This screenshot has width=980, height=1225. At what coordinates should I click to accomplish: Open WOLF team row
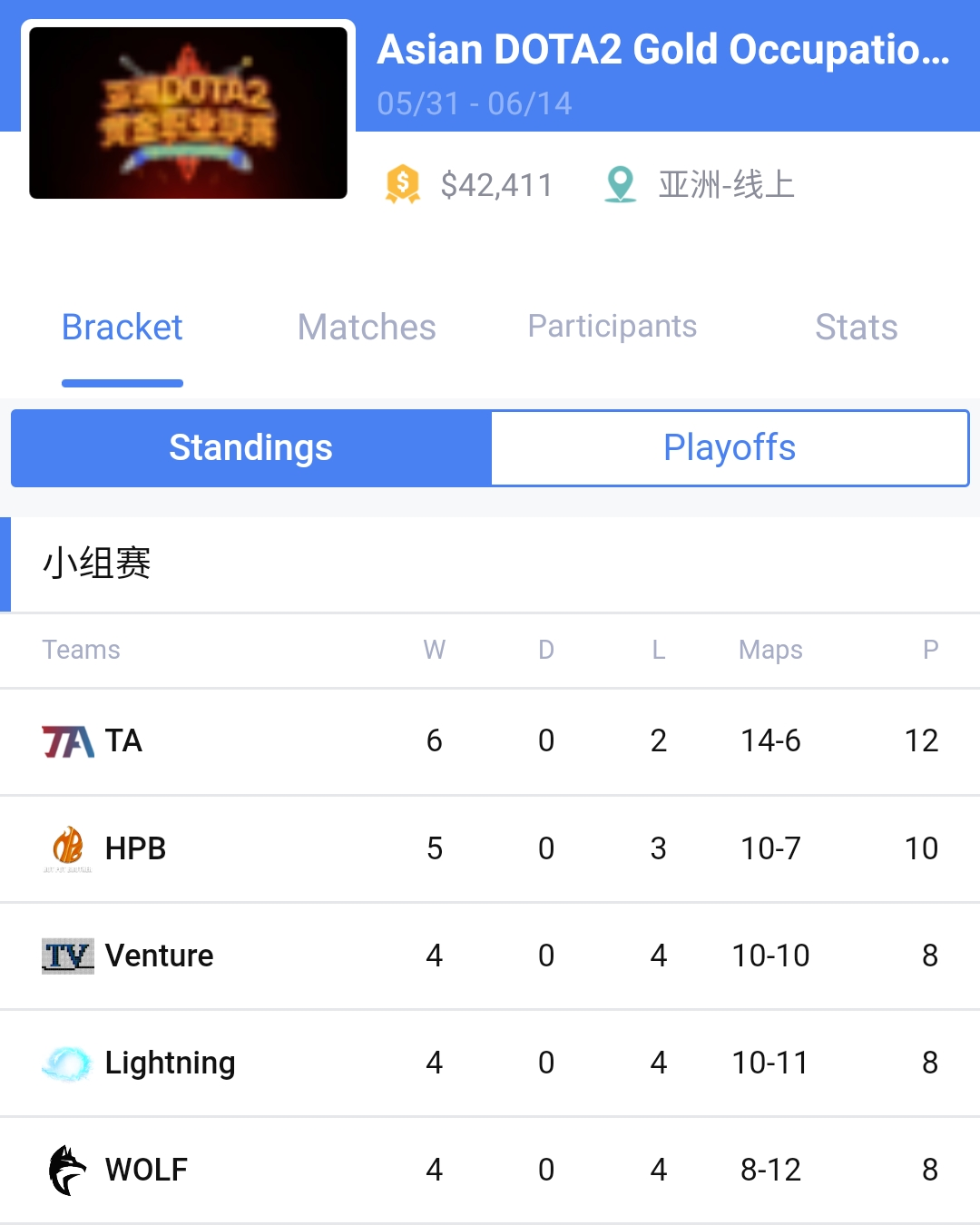click(146, 1170)
